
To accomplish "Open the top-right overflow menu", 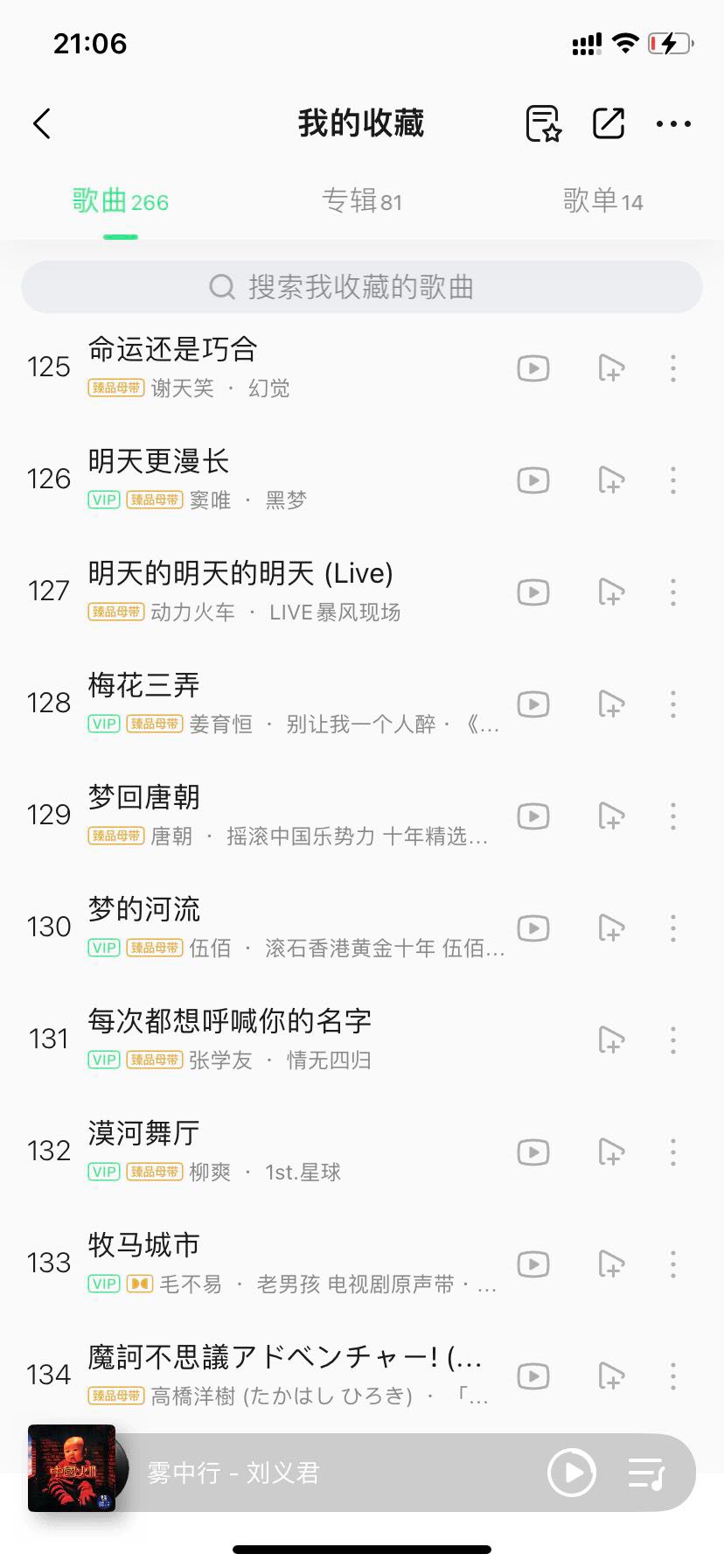I will pos(673,124).
